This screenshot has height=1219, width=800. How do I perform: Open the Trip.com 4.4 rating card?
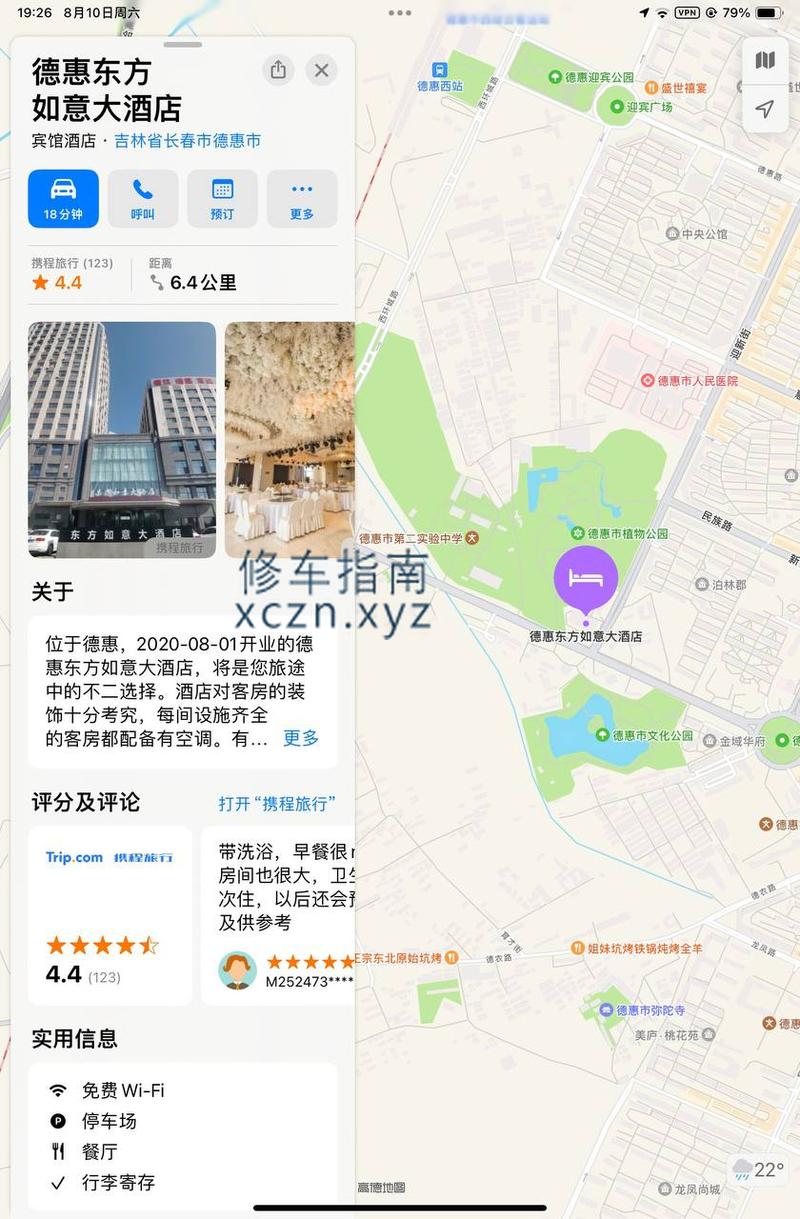click(109, 915)
